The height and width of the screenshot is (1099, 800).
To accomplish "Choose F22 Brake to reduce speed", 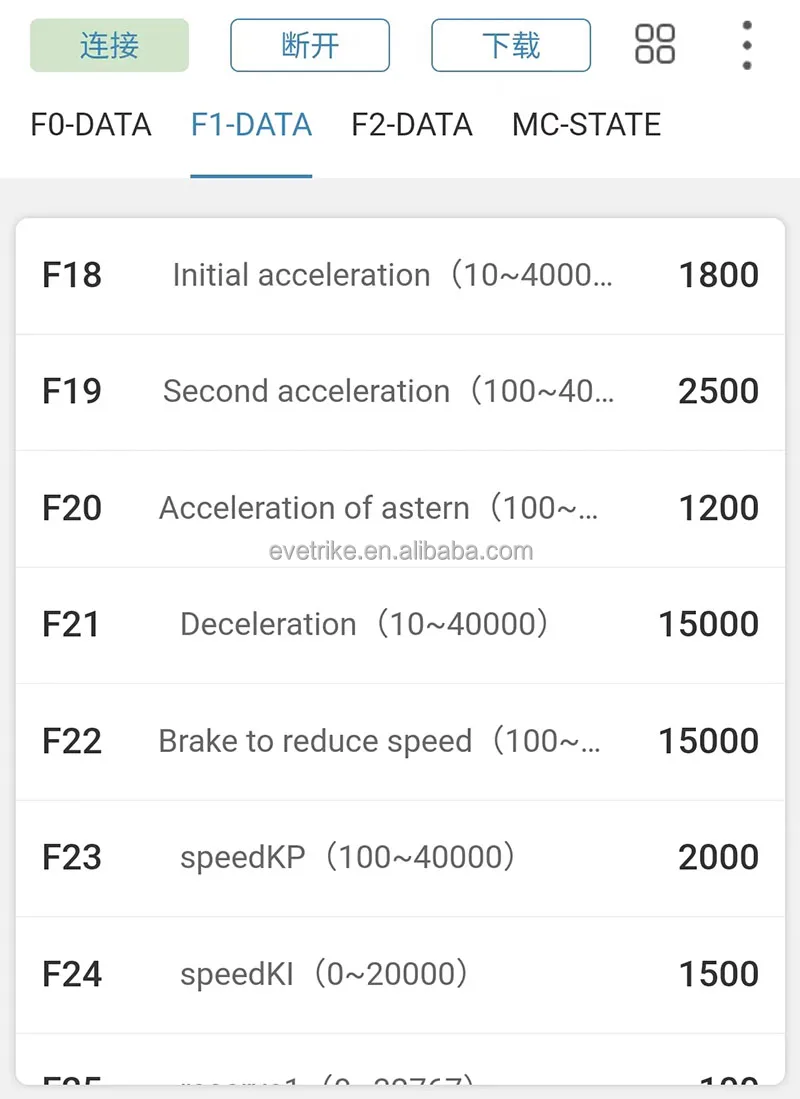I will 400,741.
